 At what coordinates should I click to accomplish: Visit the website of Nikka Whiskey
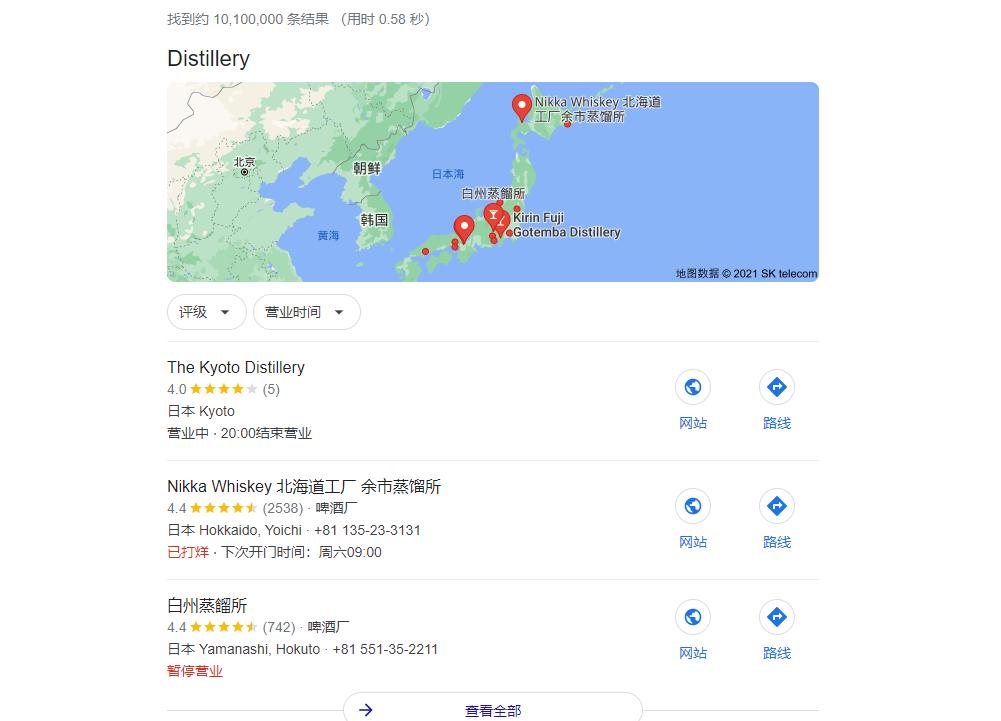693,517
